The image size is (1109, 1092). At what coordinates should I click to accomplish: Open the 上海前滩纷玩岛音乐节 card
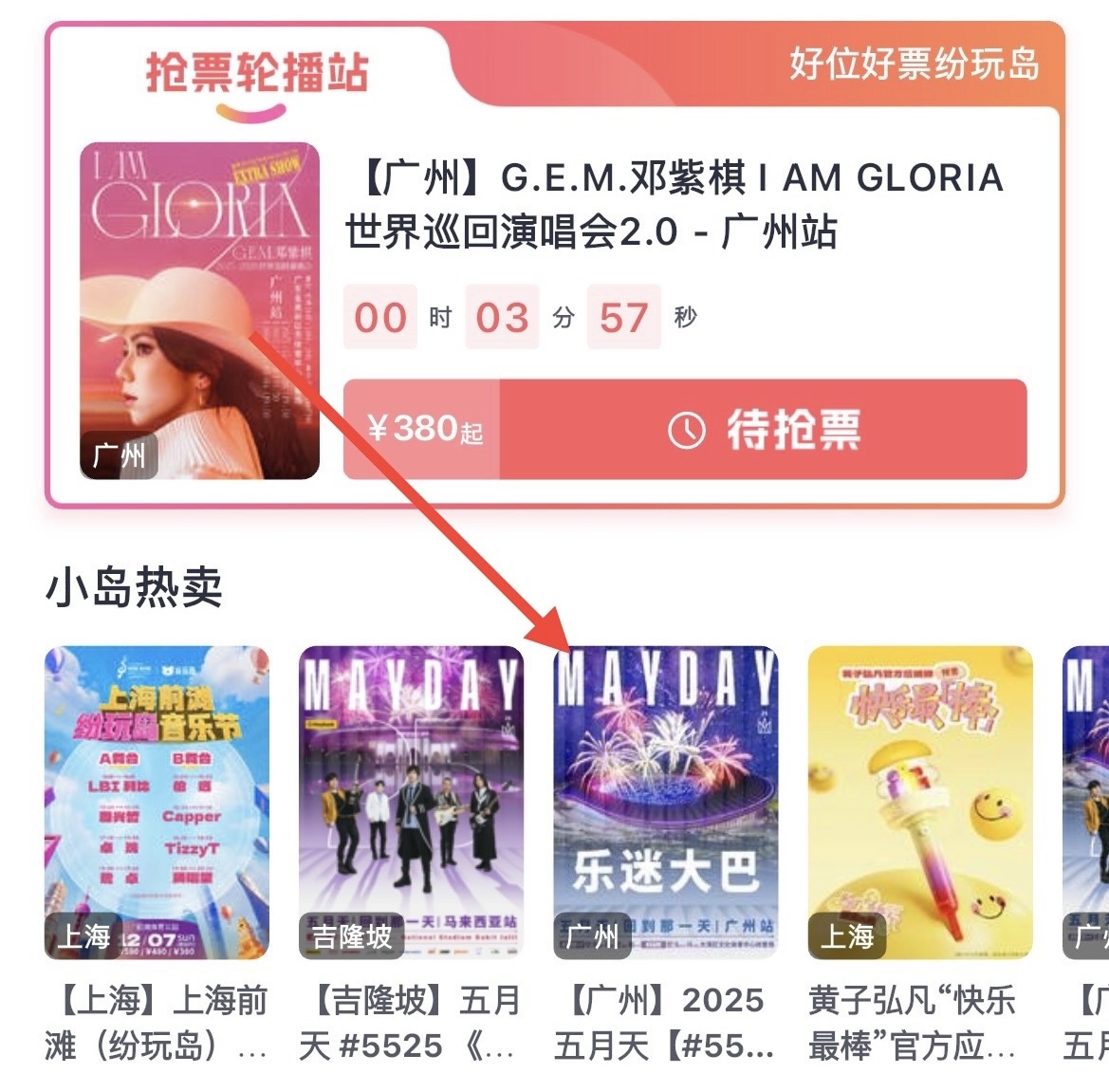click(x=157, y=803)
